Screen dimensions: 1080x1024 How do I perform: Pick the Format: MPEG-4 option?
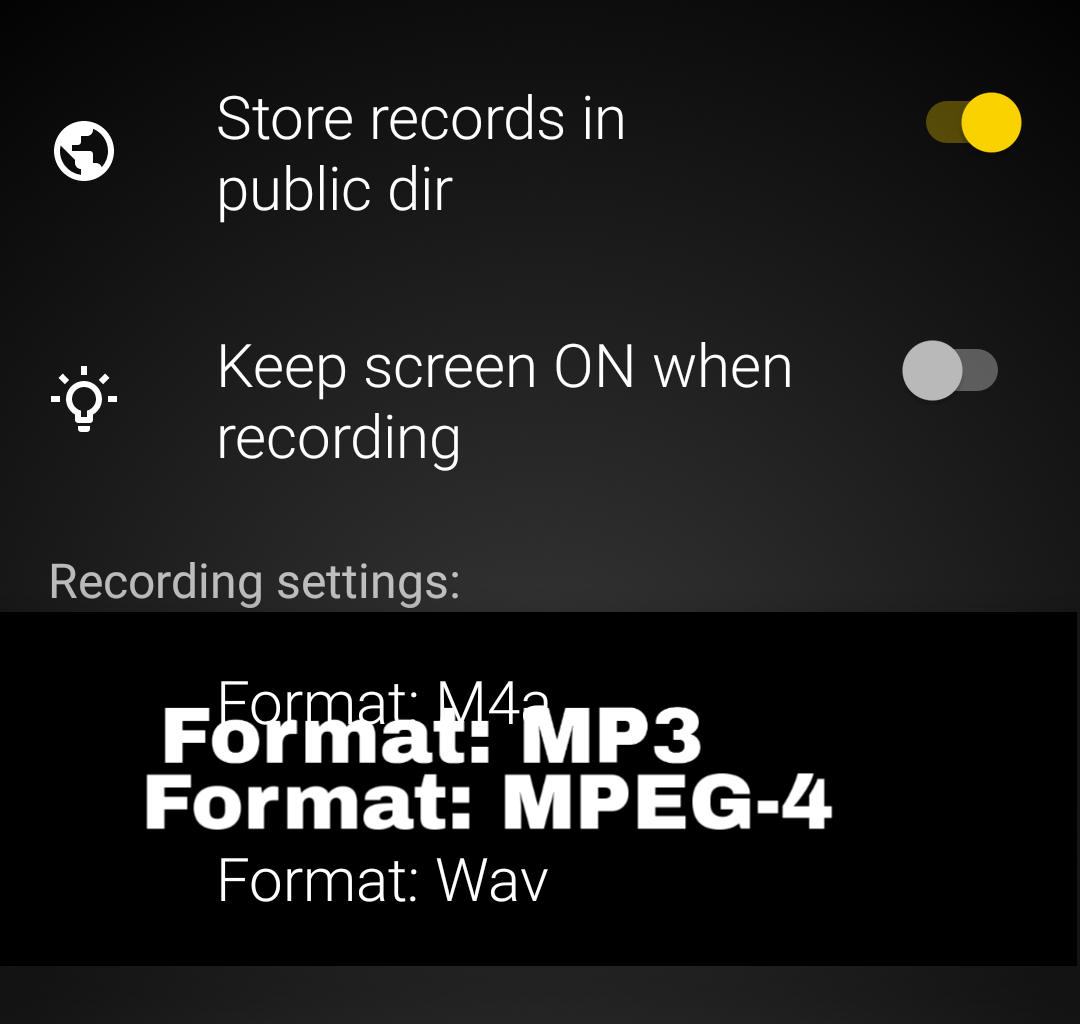pos(488,803)
